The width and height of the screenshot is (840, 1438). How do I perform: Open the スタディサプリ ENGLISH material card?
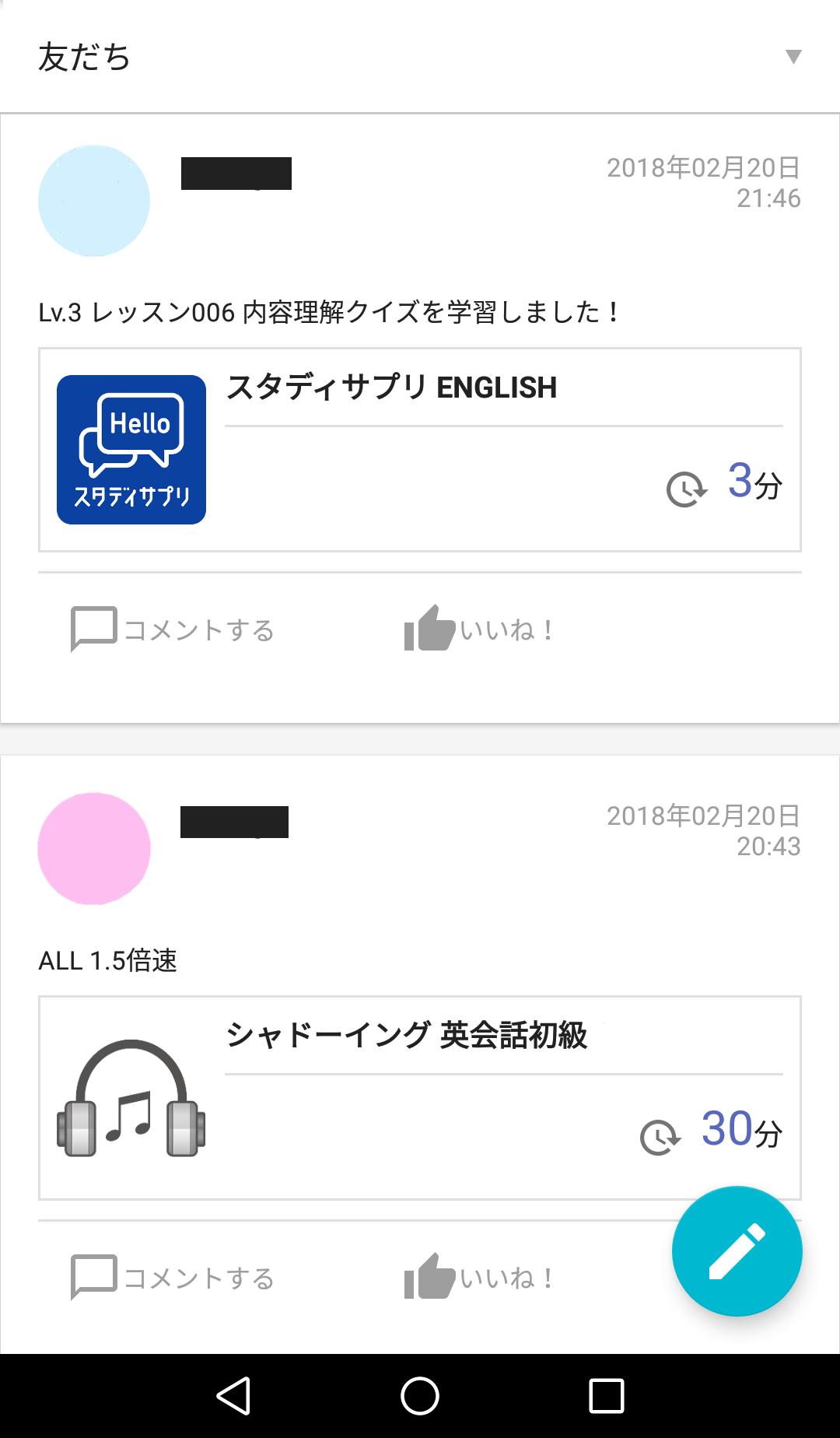(x=420, y=450)
